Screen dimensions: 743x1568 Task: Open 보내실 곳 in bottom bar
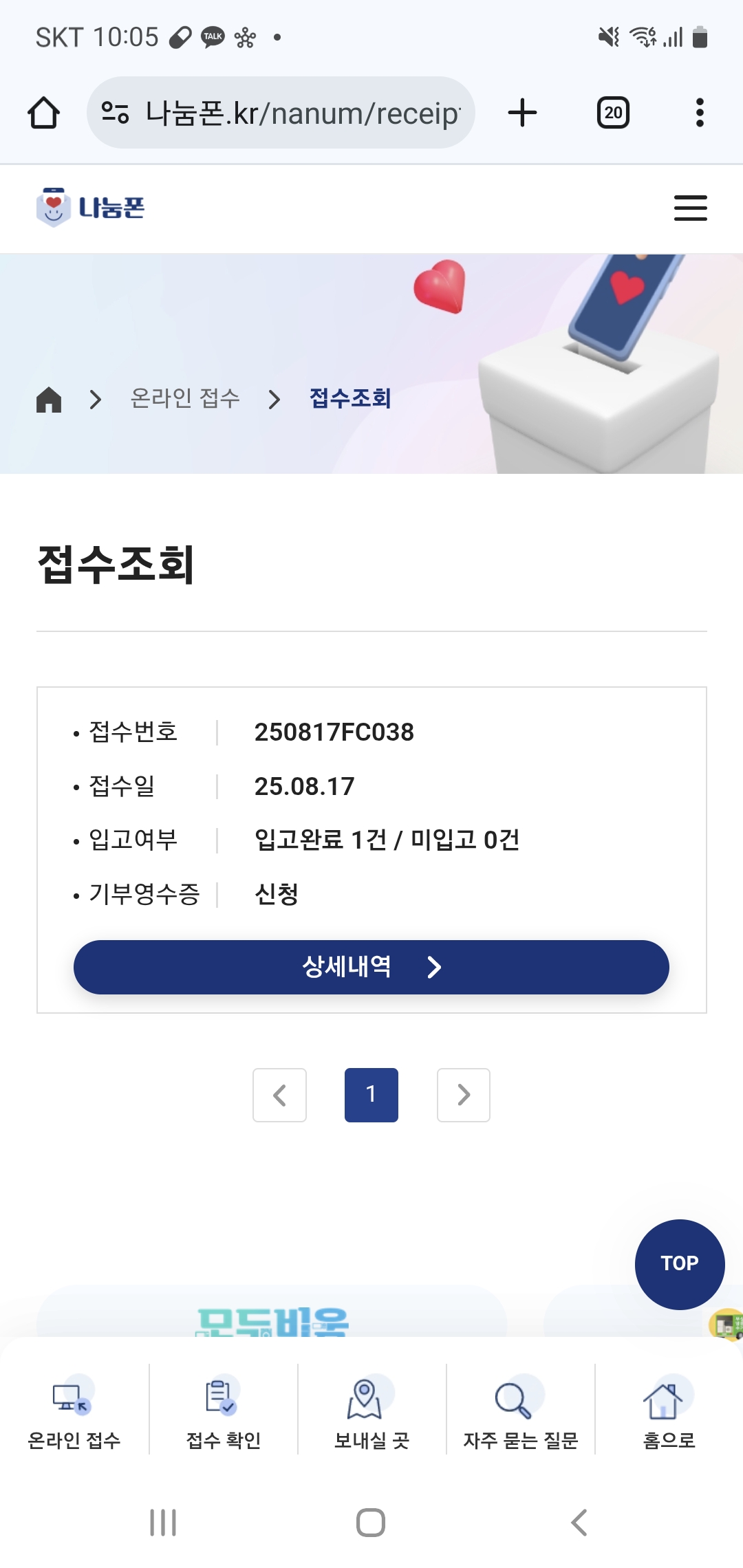pos(372,1410)
